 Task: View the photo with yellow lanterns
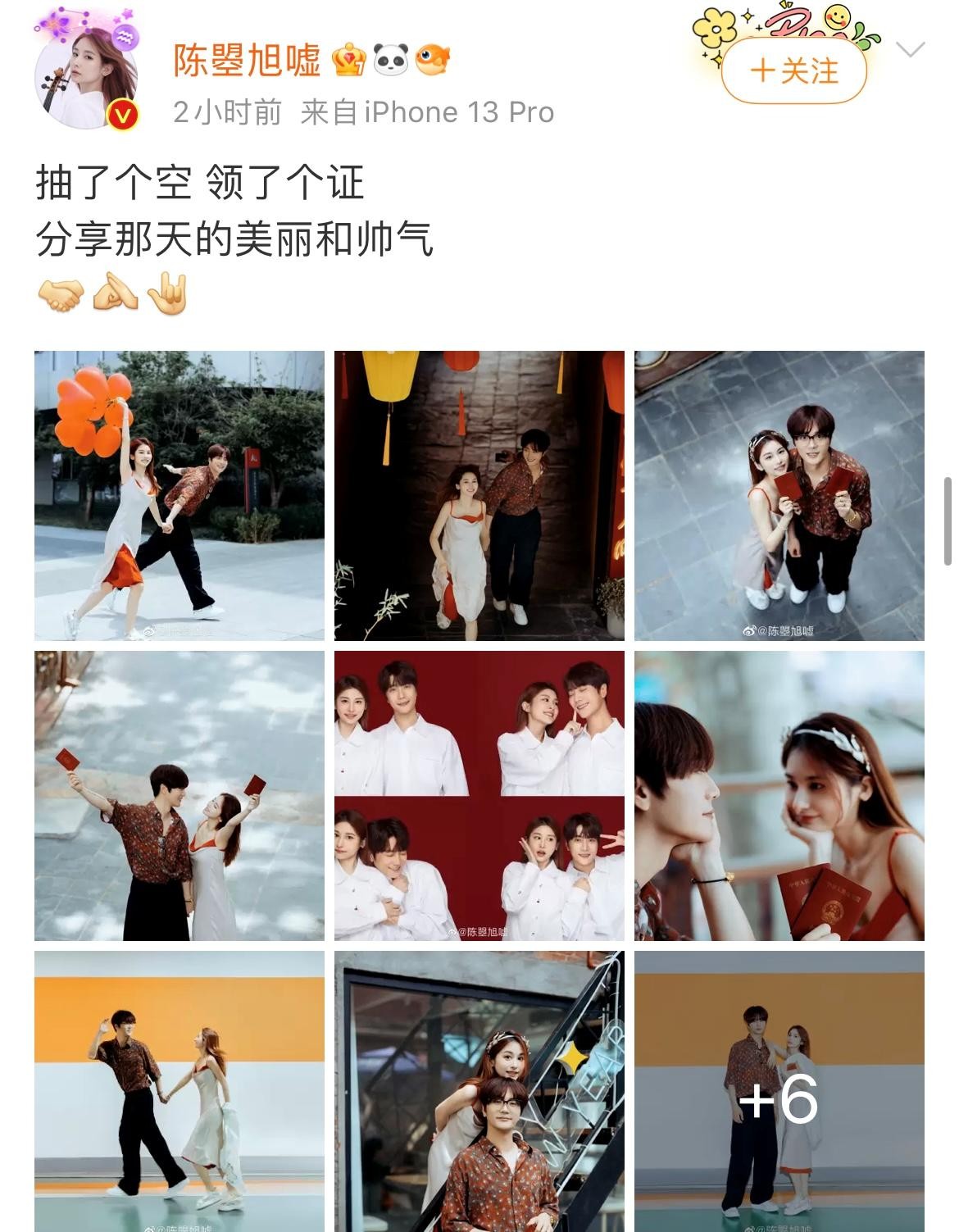point(479,495)
